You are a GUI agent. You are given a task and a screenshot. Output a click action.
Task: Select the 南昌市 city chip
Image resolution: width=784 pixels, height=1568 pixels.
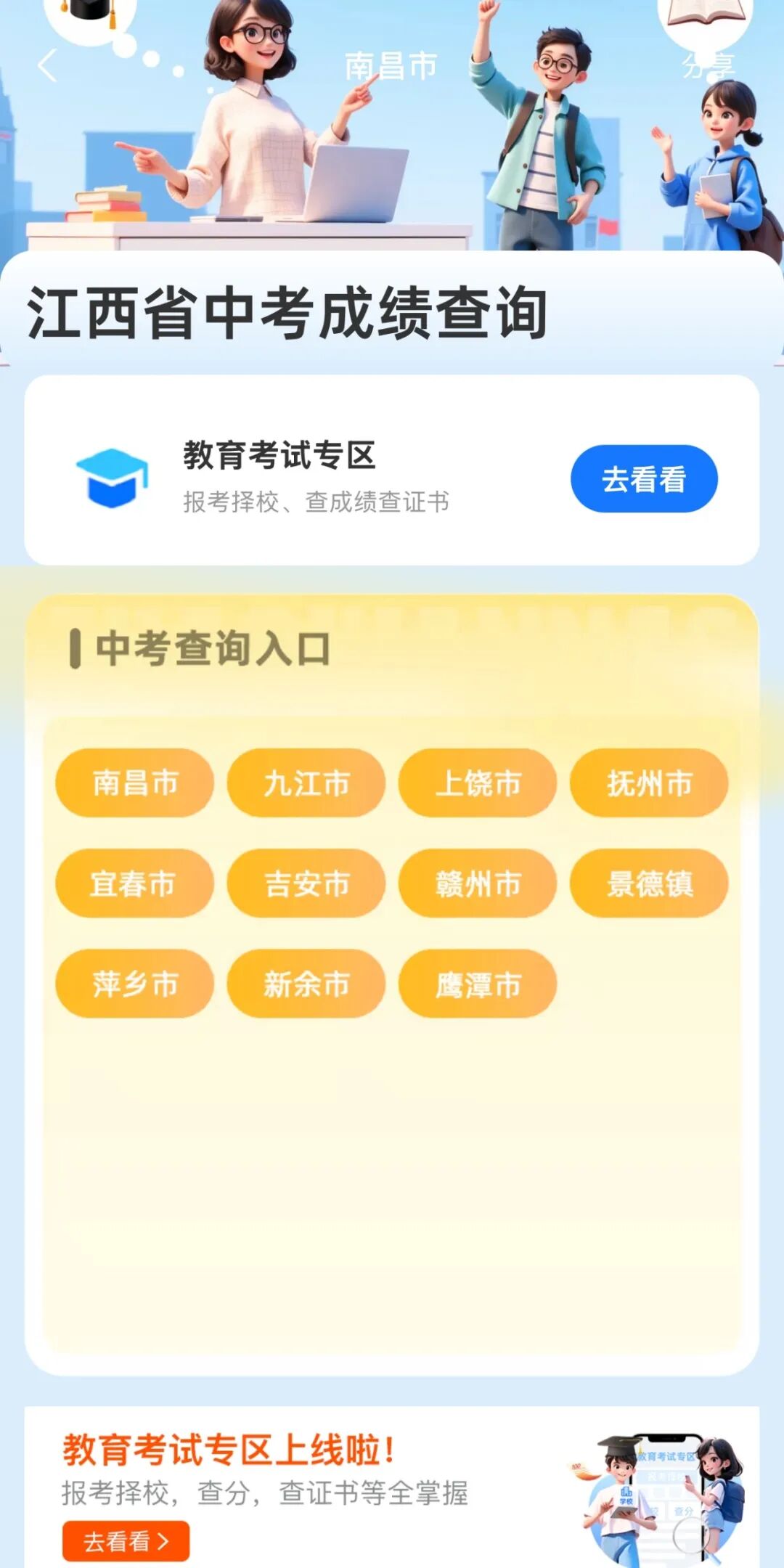(x=135, y=783)
